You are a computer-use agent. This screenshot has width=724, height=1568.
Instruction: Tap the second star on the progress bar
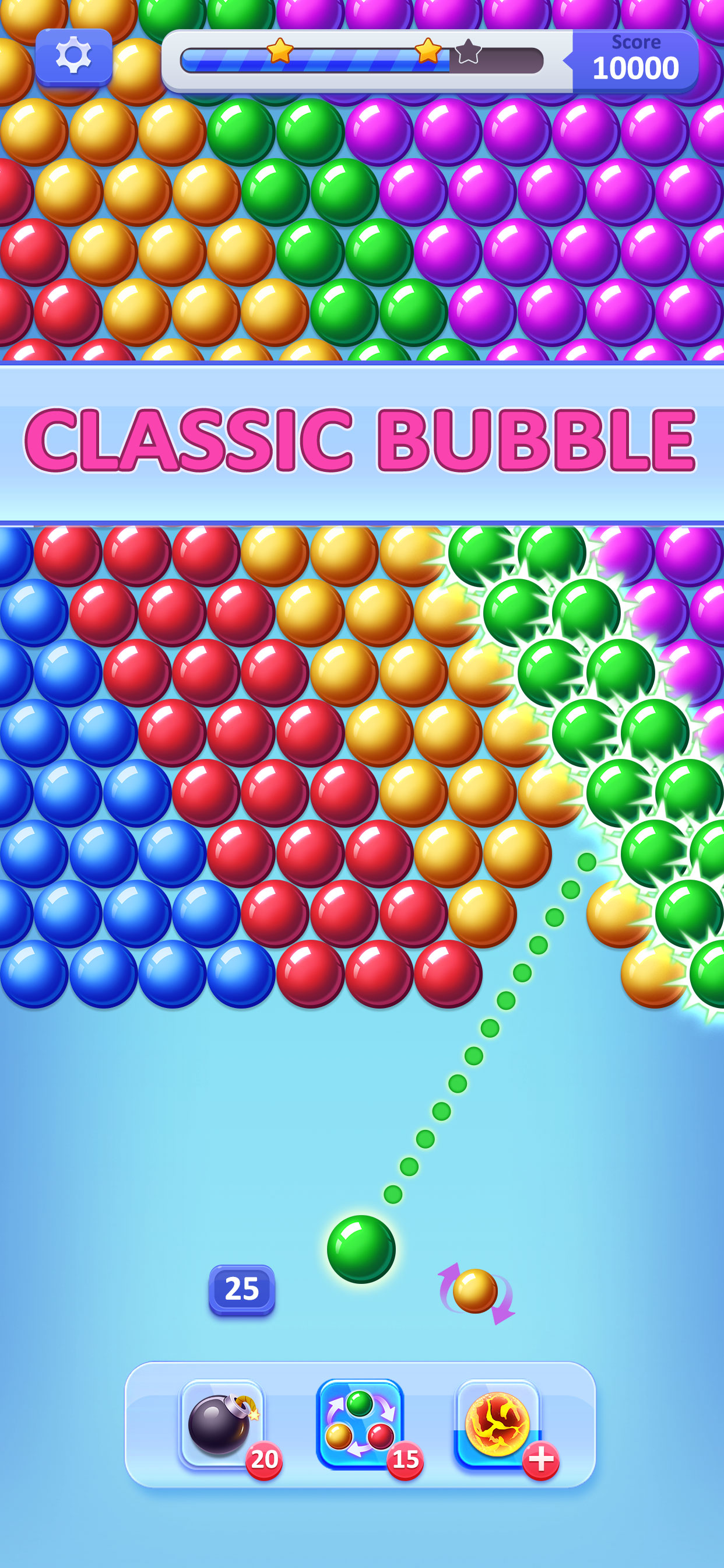tap(428, 52)
